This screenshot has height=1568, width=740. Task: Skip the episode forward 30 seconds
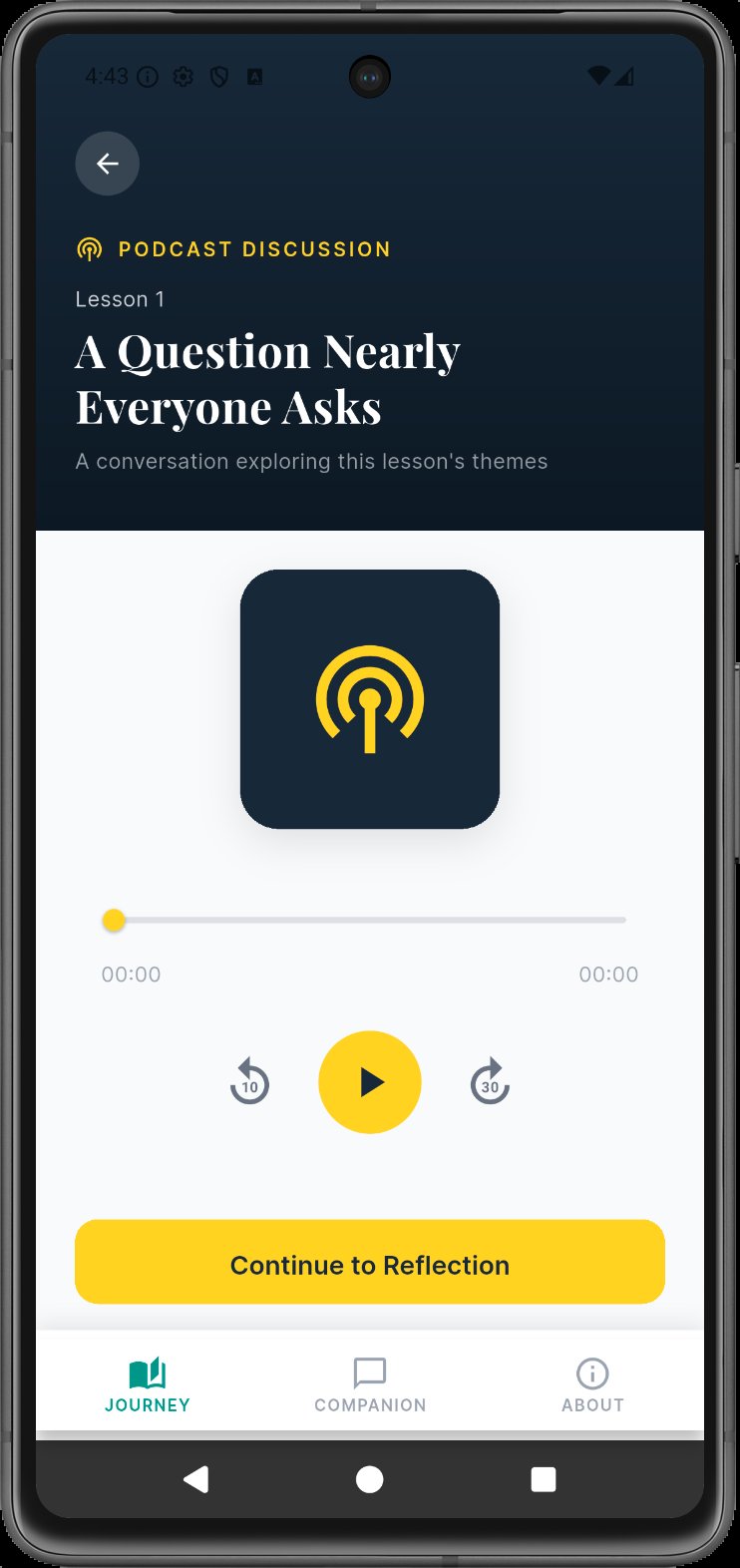click(489, 1082)
